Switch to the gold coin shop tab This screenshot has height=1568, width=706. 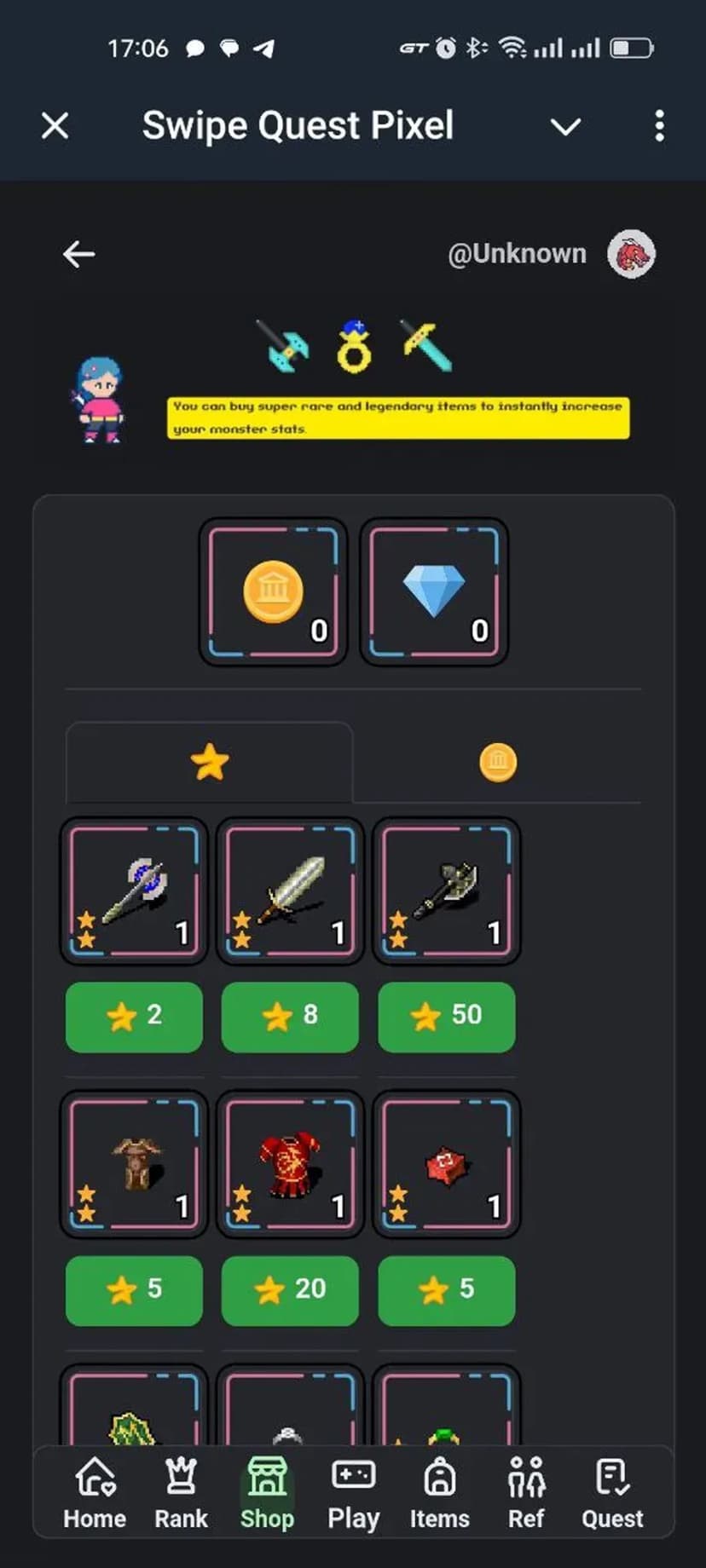[498, 762]
